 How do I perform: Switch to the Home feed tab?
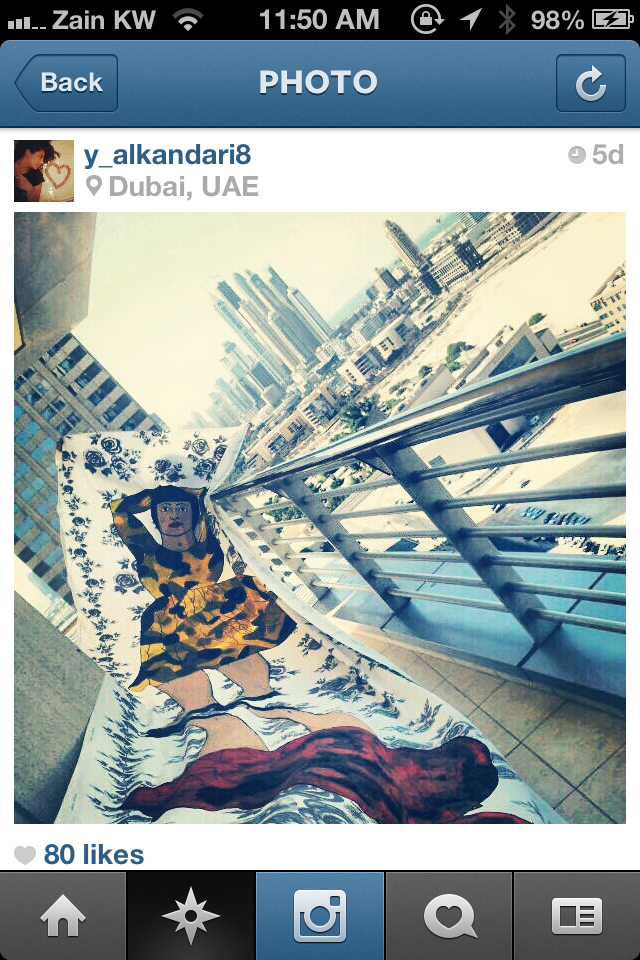[x=63, y=916]
